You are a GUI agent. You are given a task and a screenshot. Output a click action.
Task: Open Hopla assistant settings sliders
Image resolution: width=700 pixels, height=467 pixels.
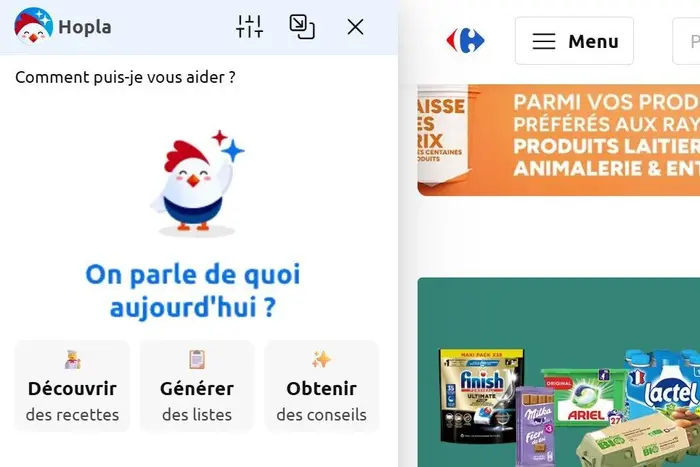coord(249,27)
